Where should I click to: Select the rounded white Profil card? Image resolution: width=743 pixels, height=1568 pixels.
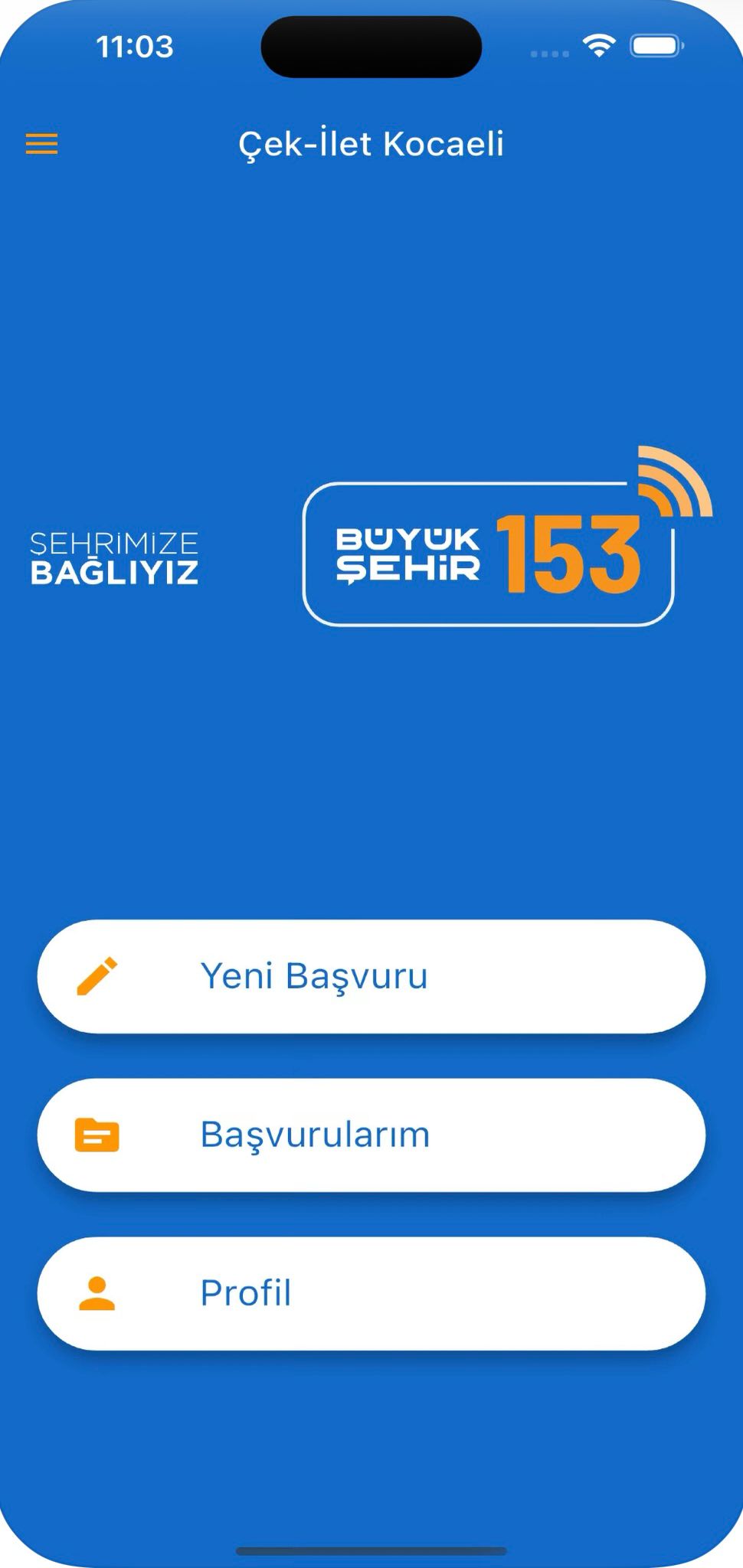click(371, 1293)
